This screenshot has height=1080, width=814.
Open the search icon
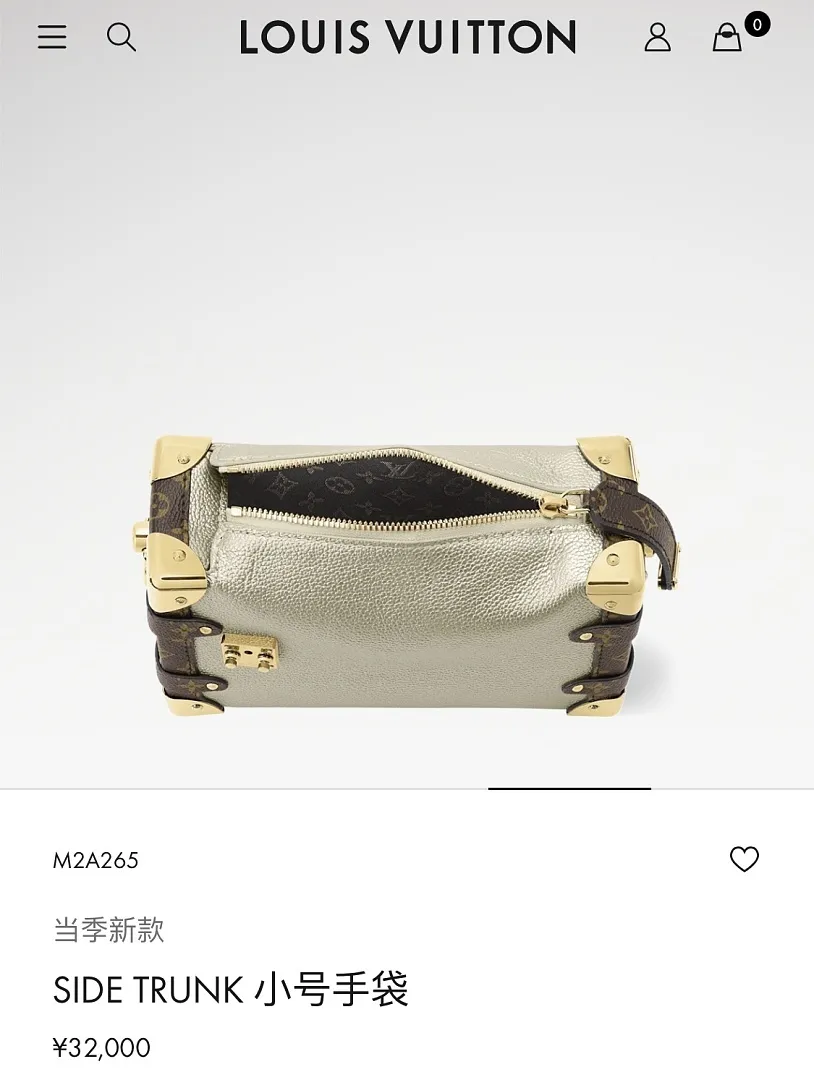click(x=121, y=37)
